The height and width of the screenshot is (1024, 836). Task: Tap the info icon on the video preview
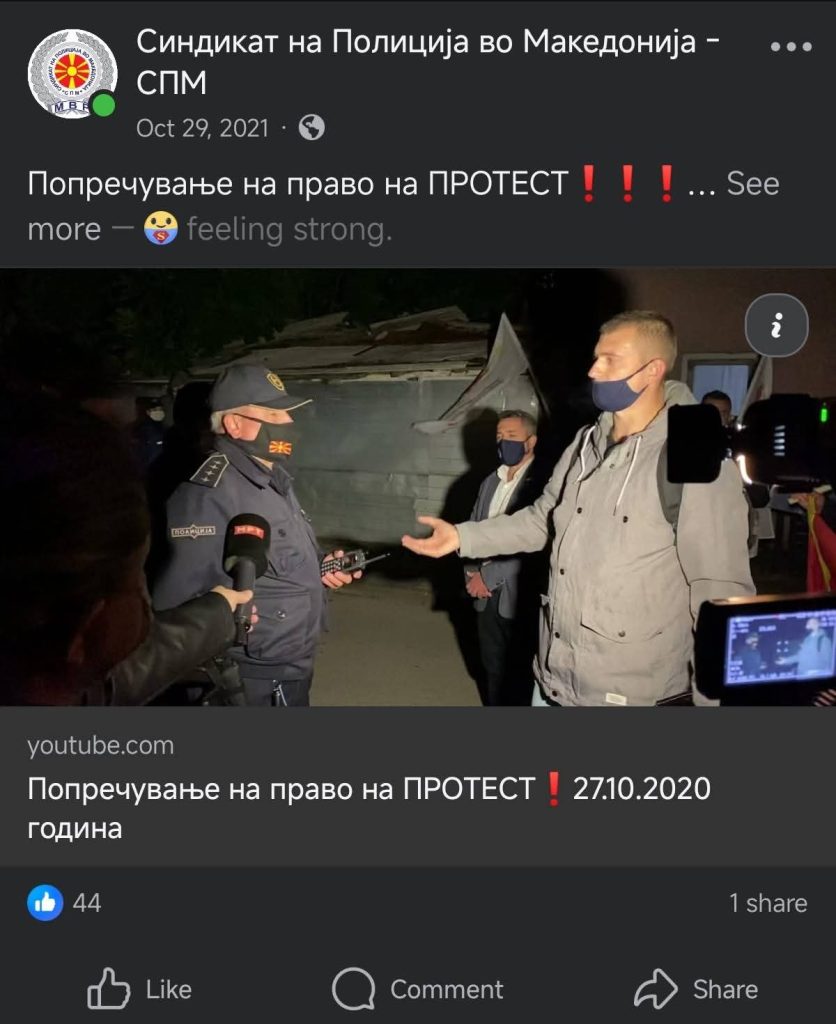tap(776, 325)
